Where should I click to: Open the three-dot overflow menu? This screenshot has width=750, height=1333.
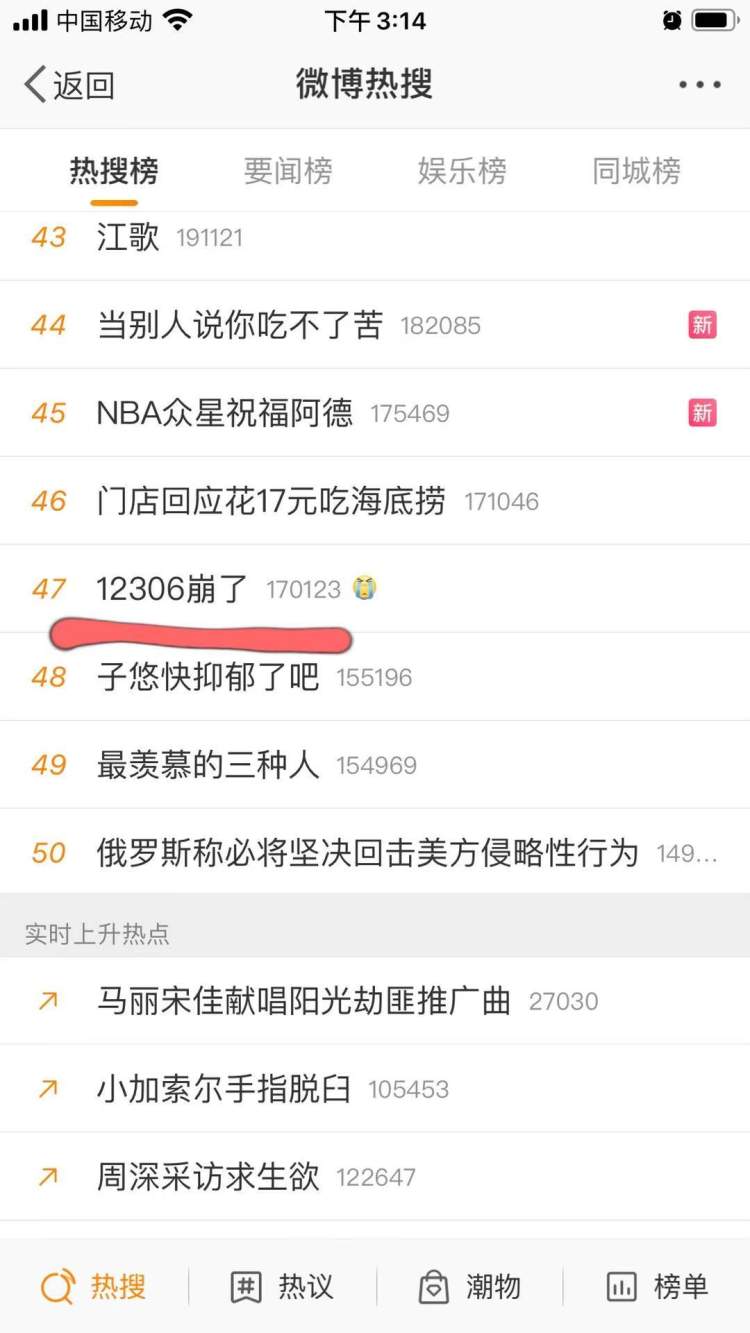[x=700, y=85]
